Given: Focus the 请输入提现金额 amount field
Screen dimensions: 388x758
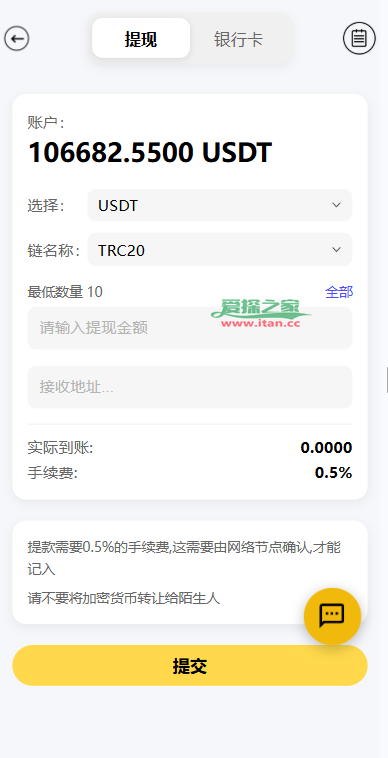Looking at the screenshot, I should 190,328.
